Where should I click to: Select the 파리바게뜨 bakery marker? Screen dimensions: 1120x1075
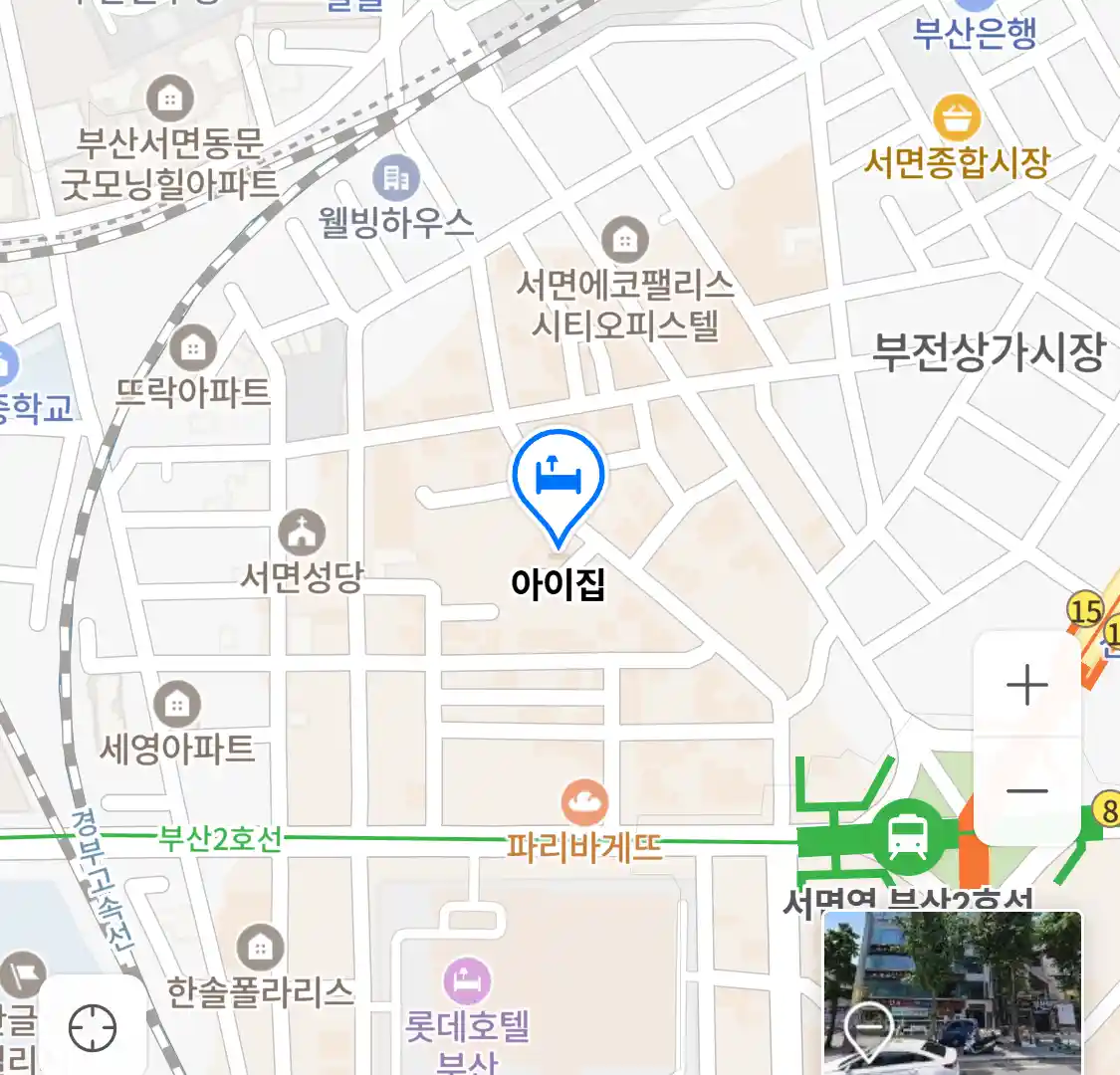pos(584,802)
